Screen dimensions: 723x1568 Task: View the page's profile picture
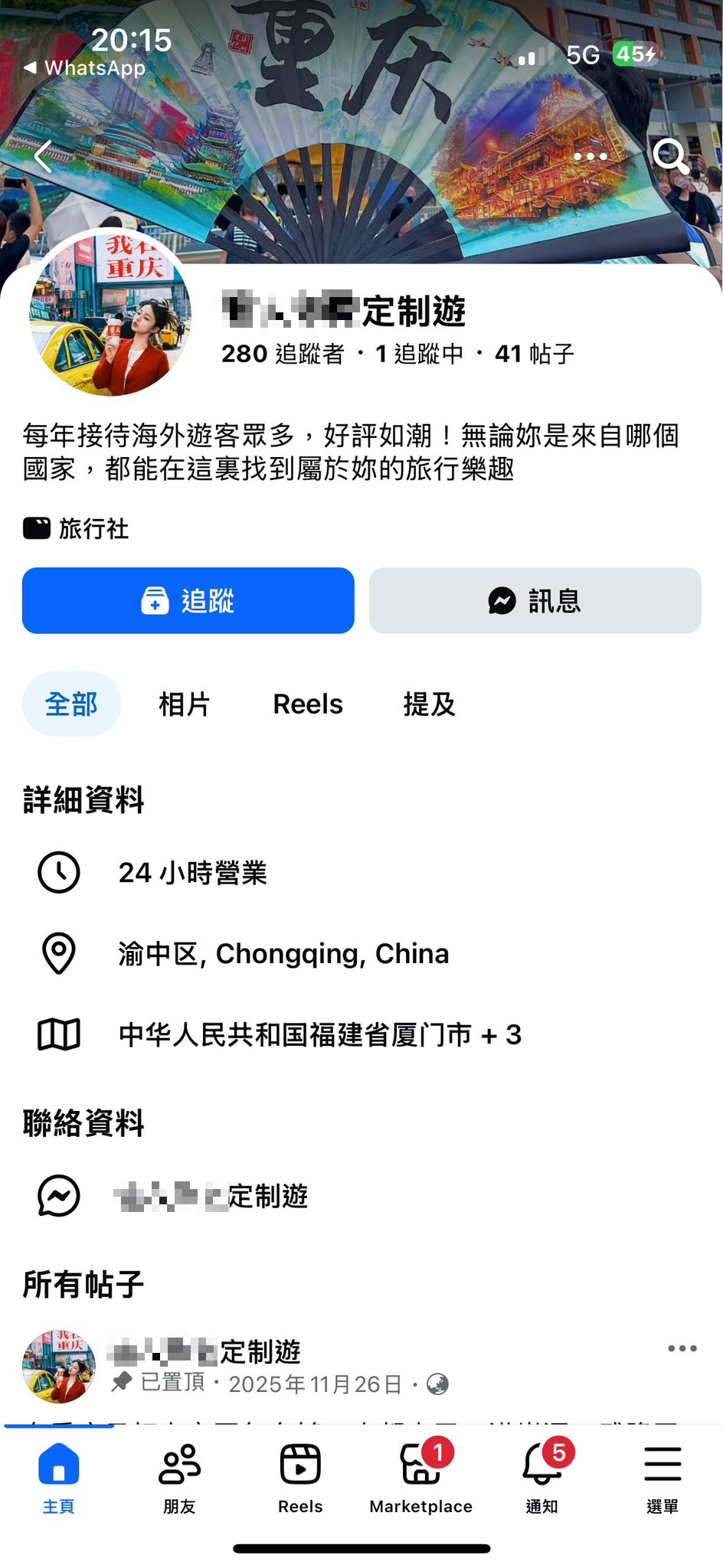[110, 312]
